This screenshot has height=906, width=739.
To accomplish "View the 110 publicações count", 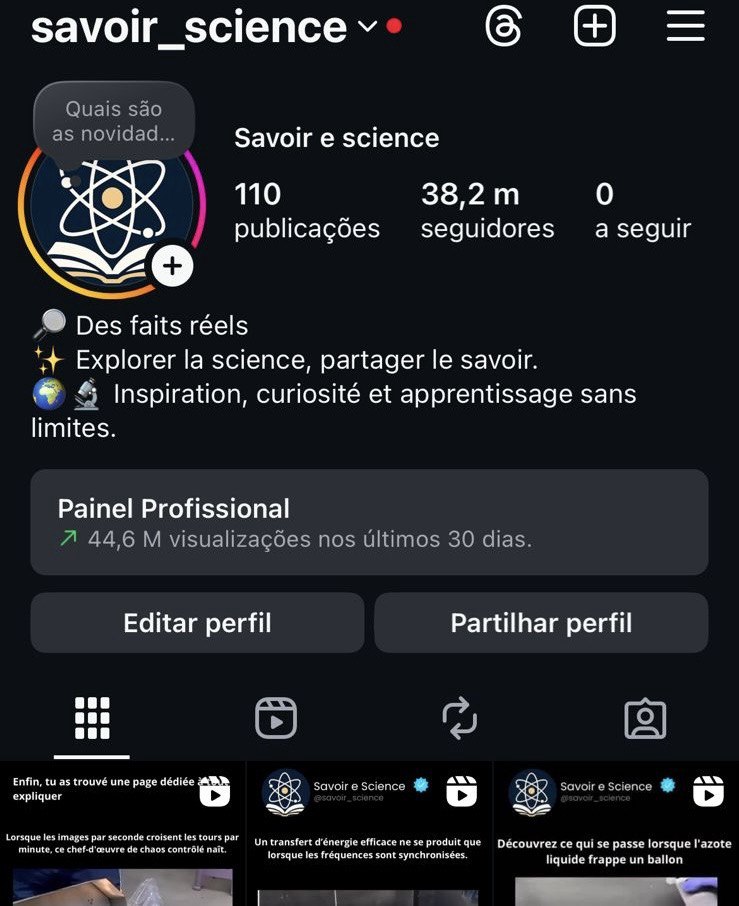I will point(306,210).
